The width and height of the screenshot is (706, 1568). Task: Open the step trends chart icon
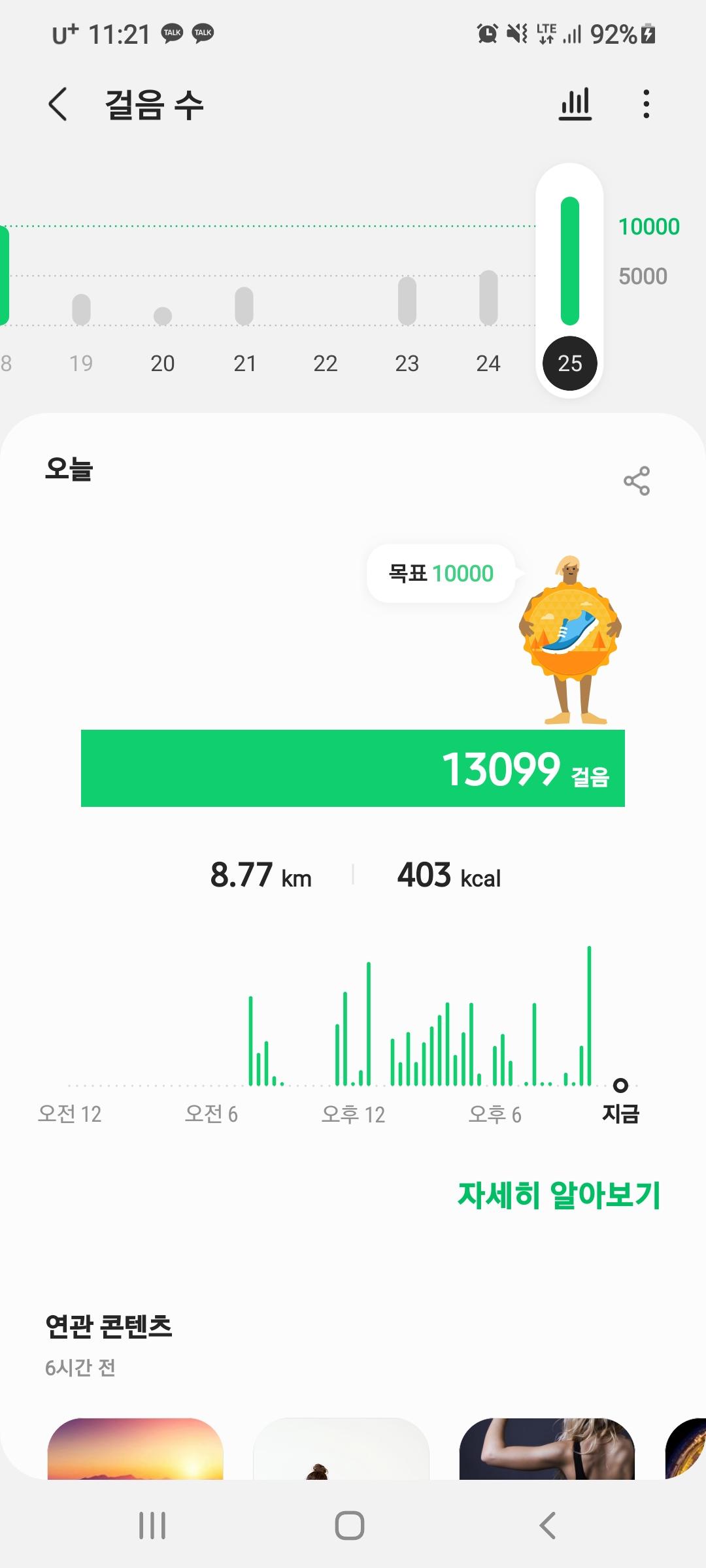(575, 105)
